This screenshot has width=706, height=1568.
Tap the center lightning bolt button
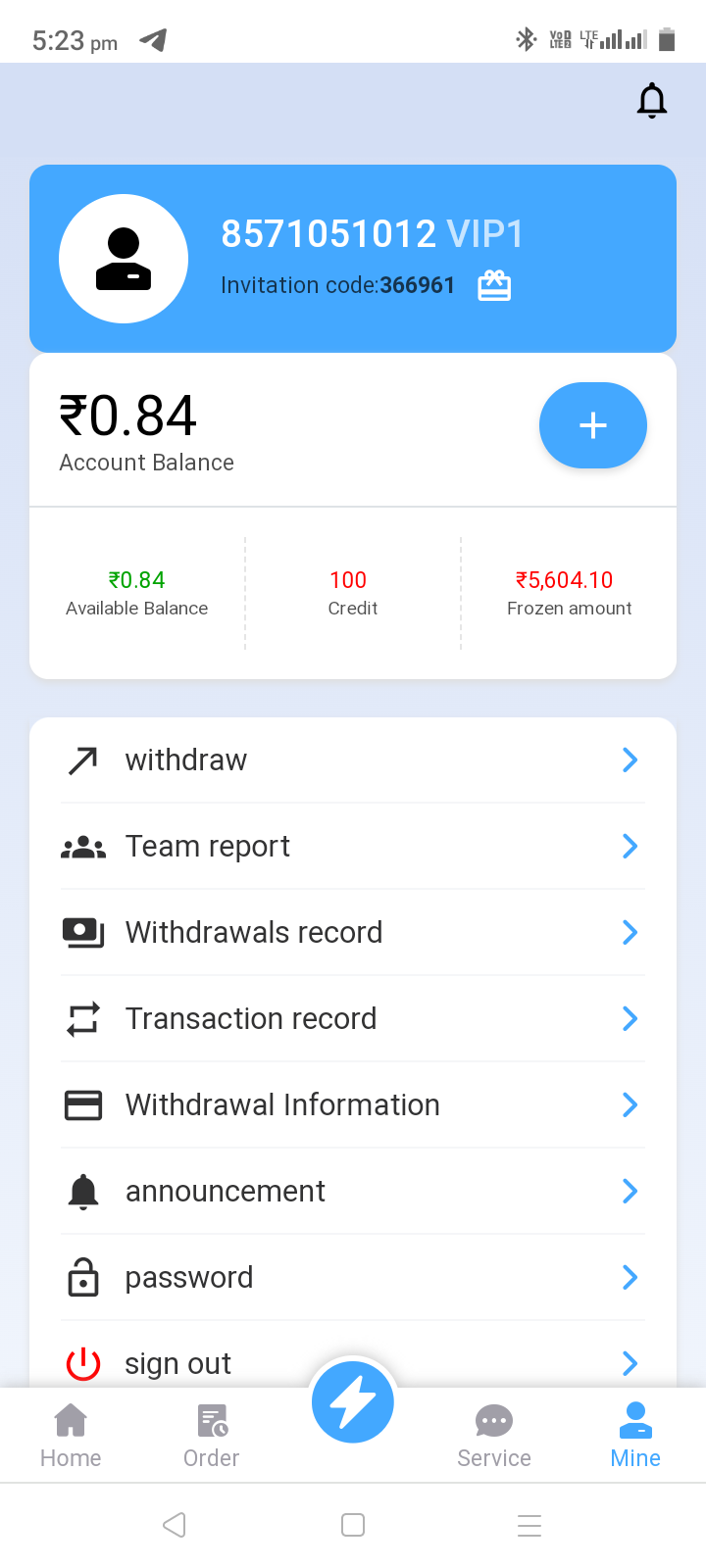pyautogui.click(x=353, y=1402)
